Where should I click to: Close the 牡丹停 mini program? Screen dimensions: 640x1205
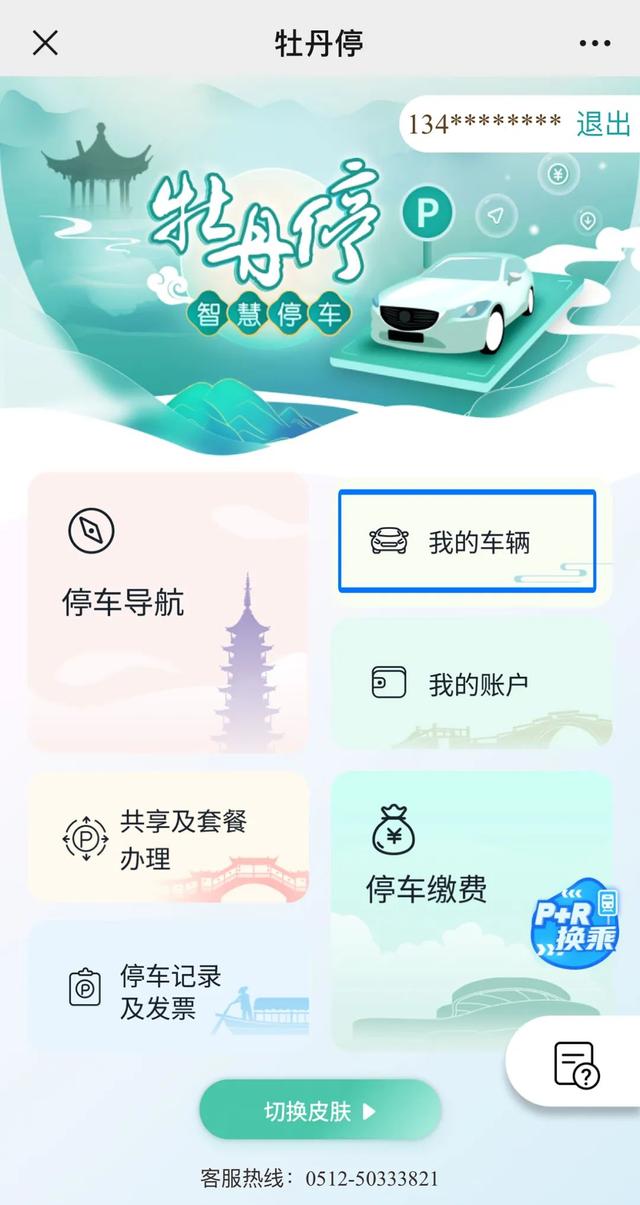pos(45,43)
